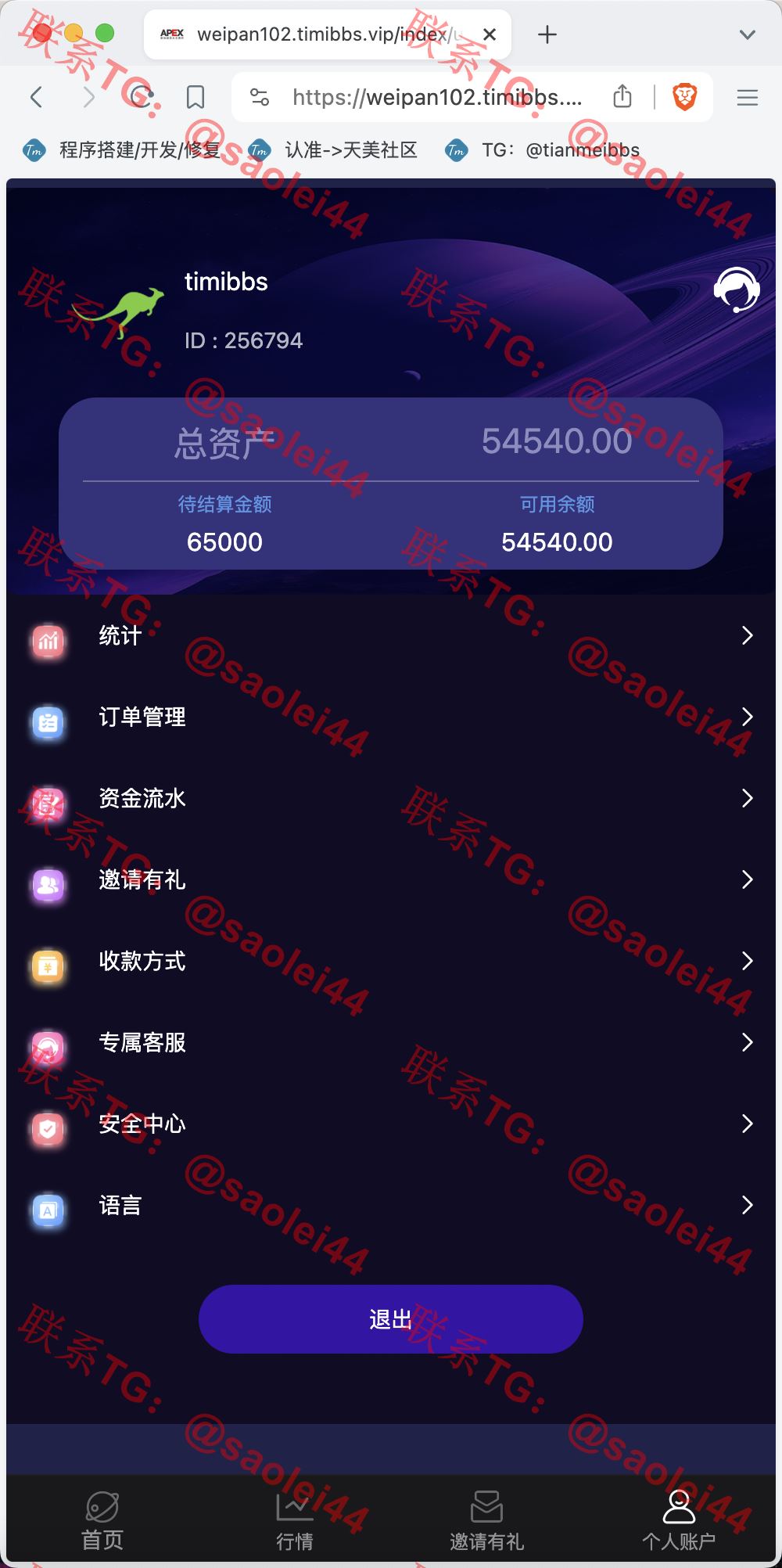This screenshot has height=1568, width=782.
Task: Contact 专属客服 dedicated support
Action: pyautogui.click(x=391, y=1043)
